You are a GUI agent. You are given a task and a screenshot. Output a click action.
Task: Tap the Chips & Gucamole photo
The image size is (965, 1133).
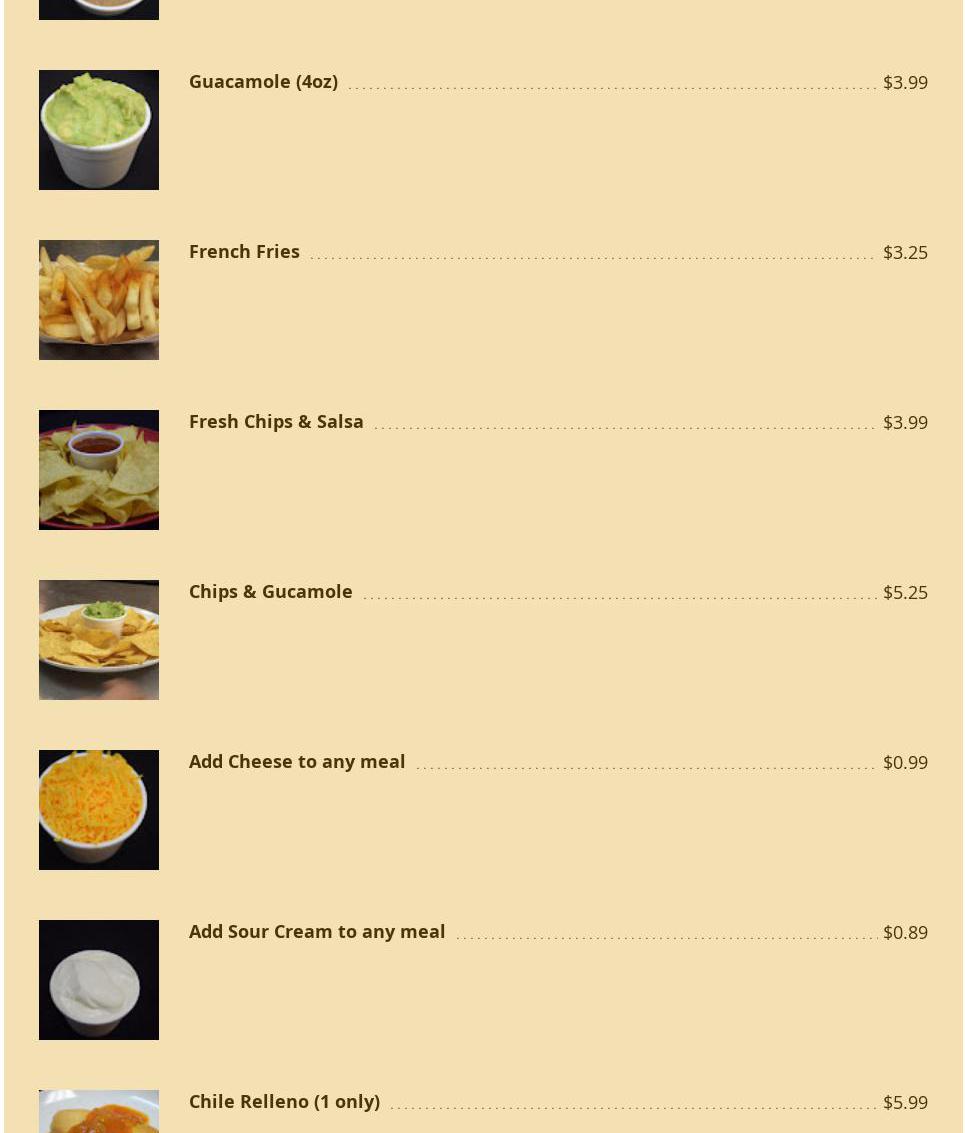(98, 640)
